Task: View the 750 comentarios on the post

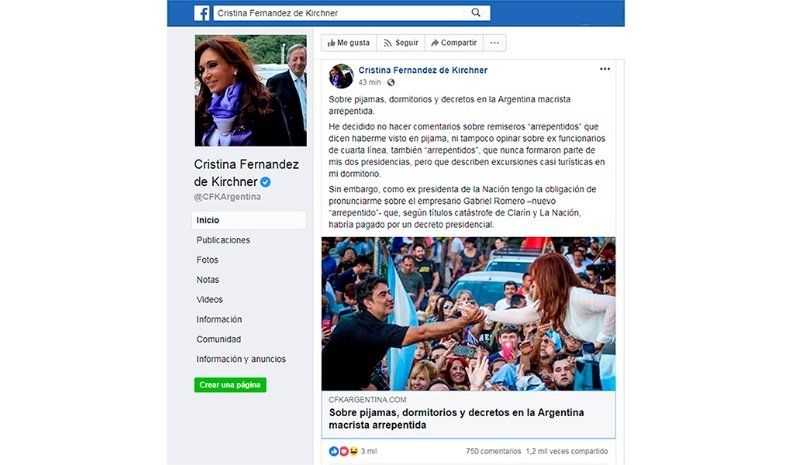Action: pos(493,451)
